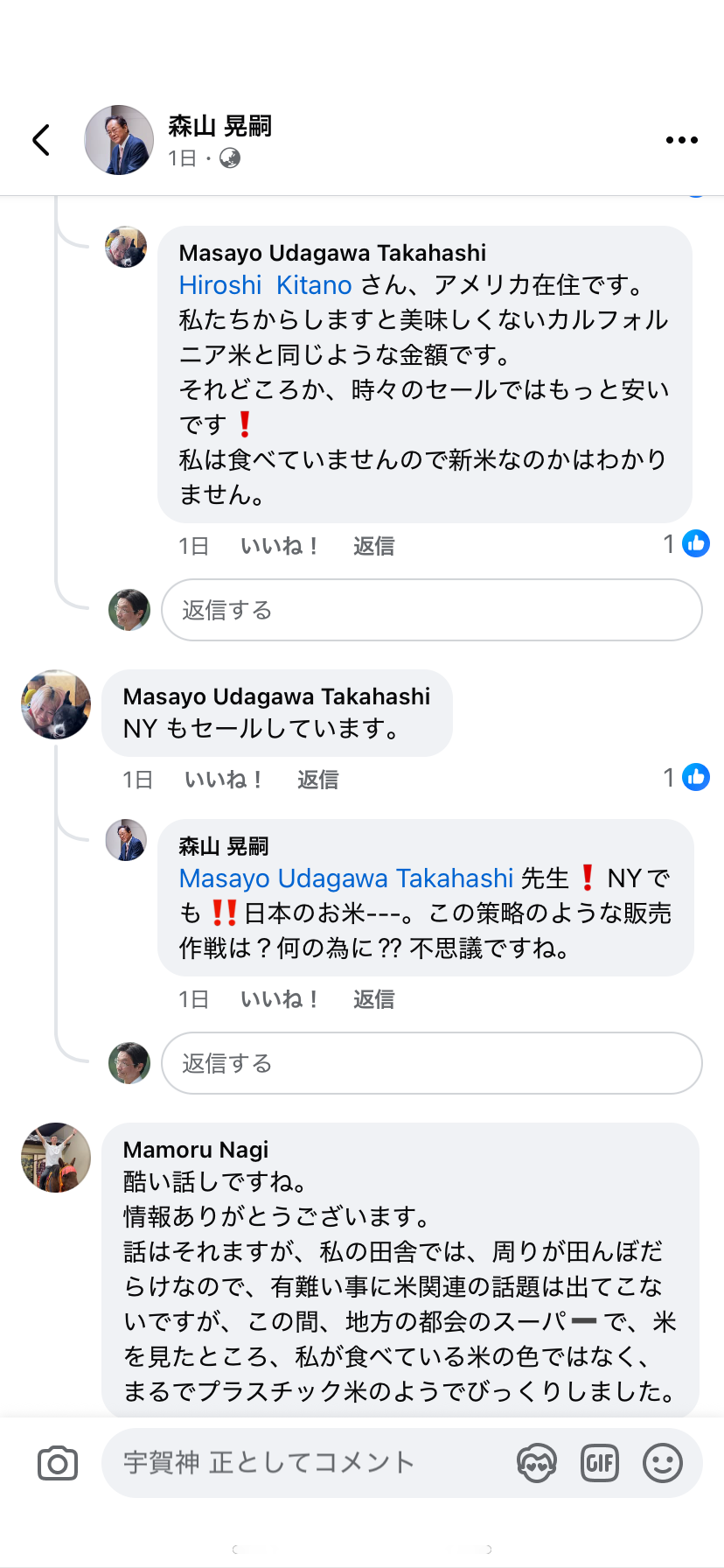Reply to 森山 晃嗣's comment about 販売作戦
Screen dimensions: 724x1568
tap(373, 999)
